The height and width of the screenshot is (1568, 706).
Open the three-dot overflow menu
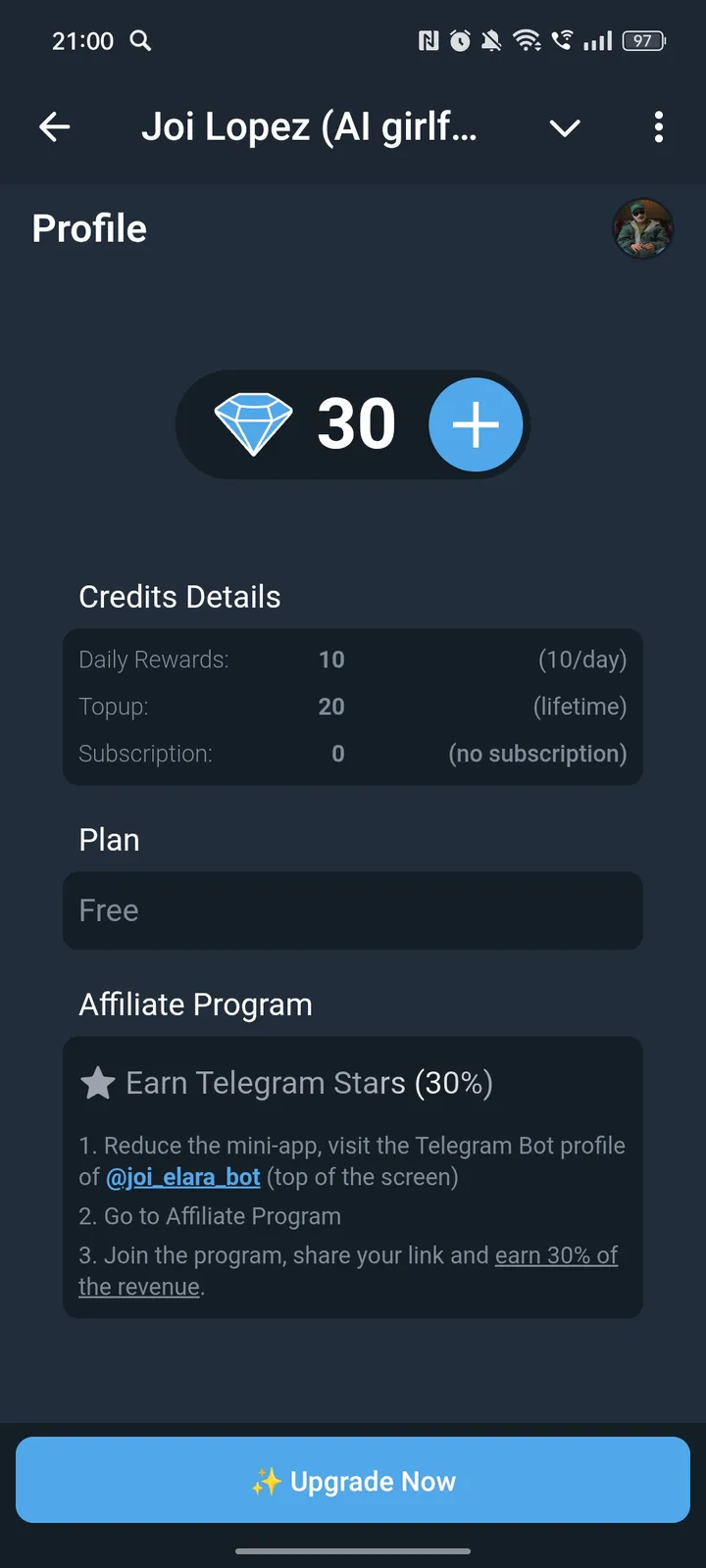click(x=659, y=127)
